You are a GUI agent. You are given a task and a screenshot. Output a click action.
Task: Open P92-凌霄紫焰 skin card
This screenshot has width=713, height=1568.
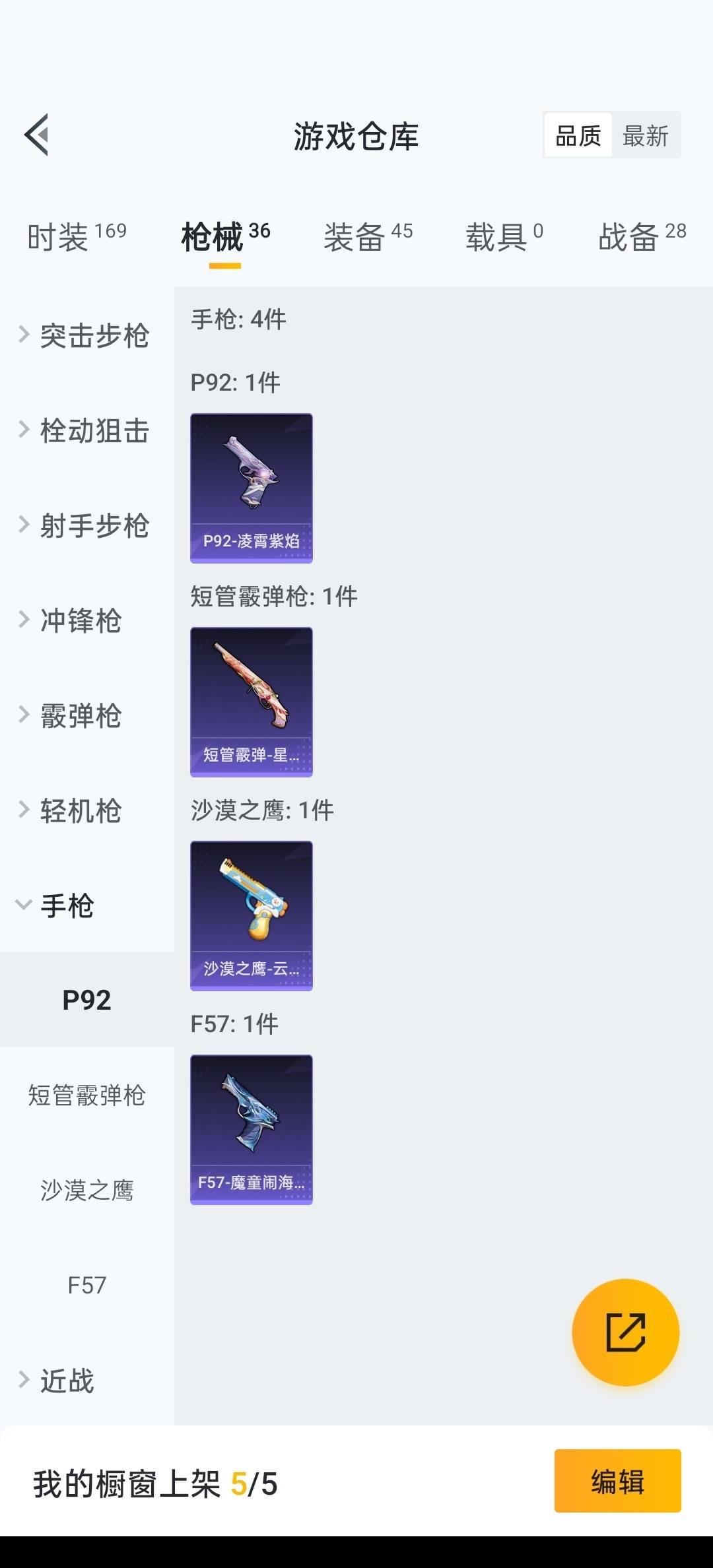251,488
